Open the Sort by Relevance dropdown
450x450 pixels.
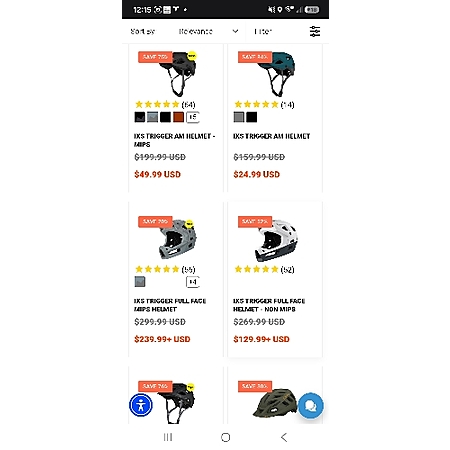tap(208, 31)
